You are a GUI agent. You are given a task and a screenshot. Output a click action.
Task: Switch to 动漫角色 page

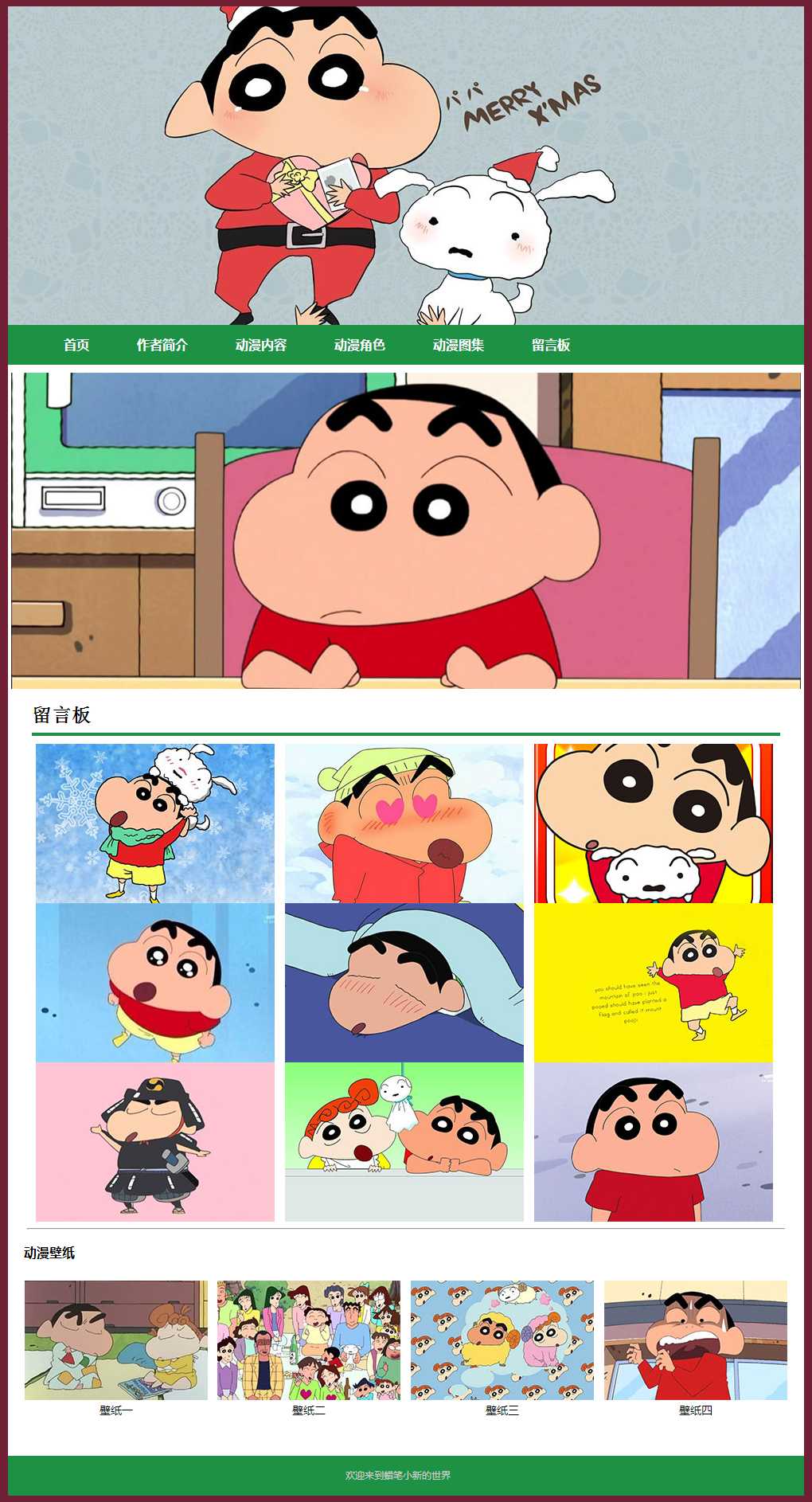359,345
